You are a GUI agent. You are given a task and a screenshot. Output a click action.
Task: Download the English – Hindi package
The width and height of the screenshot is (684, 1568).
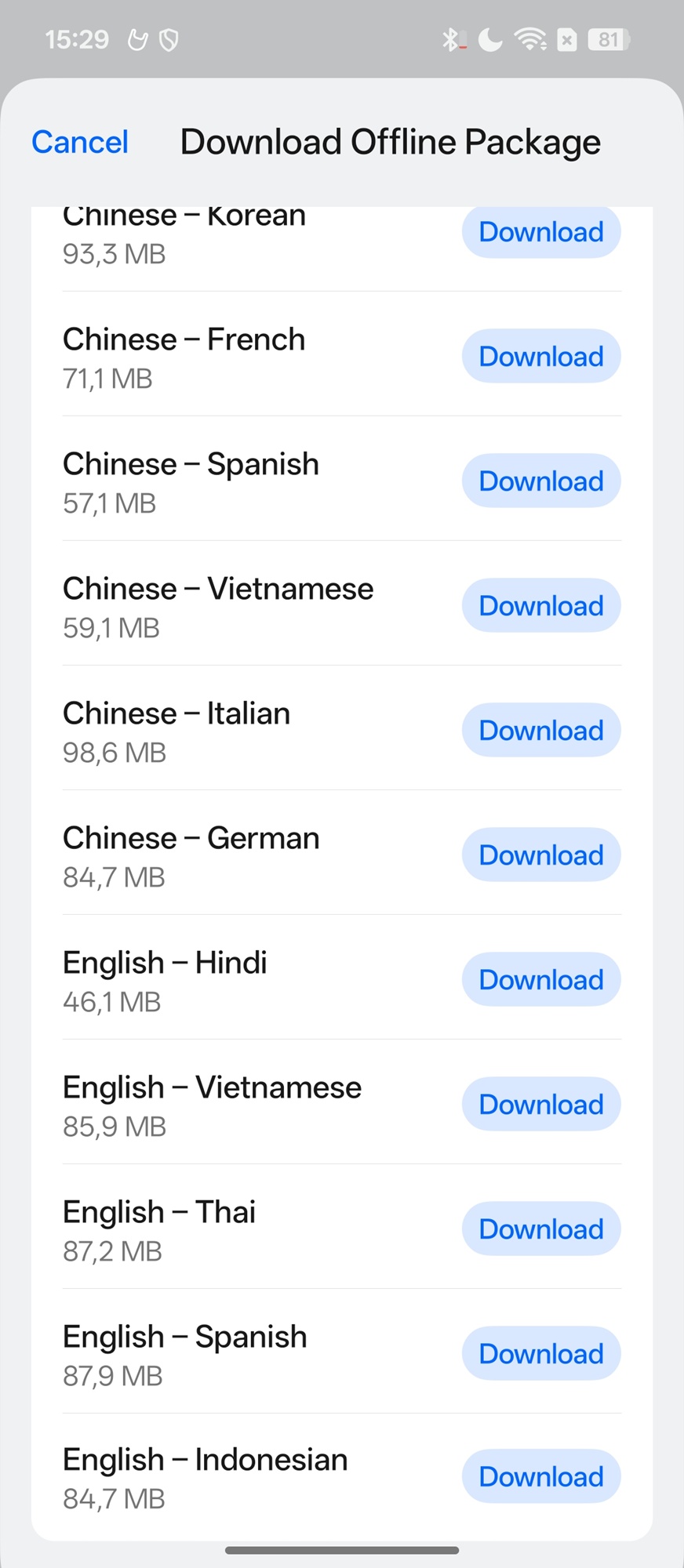(x=540, y=979)
